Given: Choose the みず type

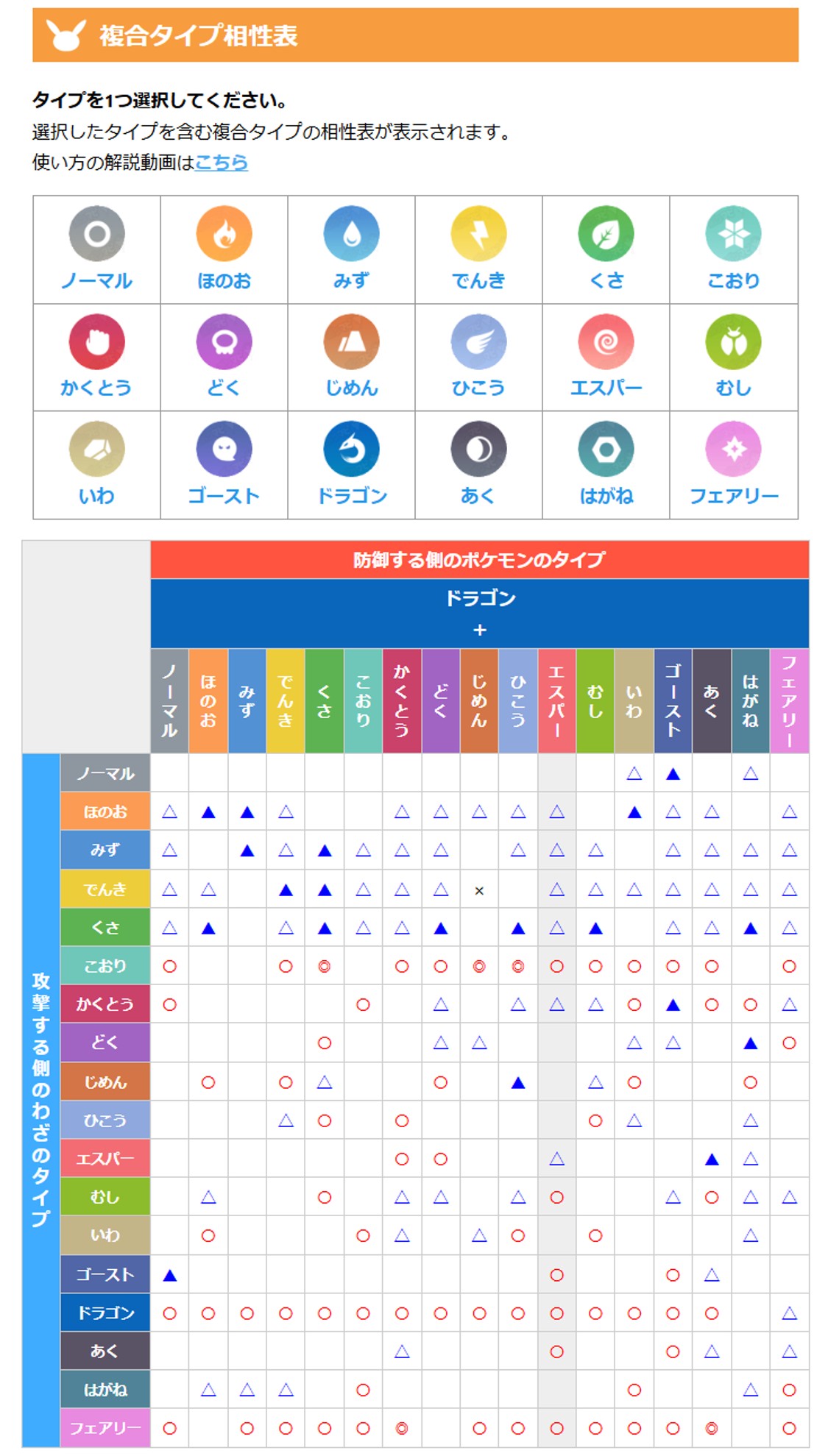Looking at the screenshot, I should click(351, 249).
